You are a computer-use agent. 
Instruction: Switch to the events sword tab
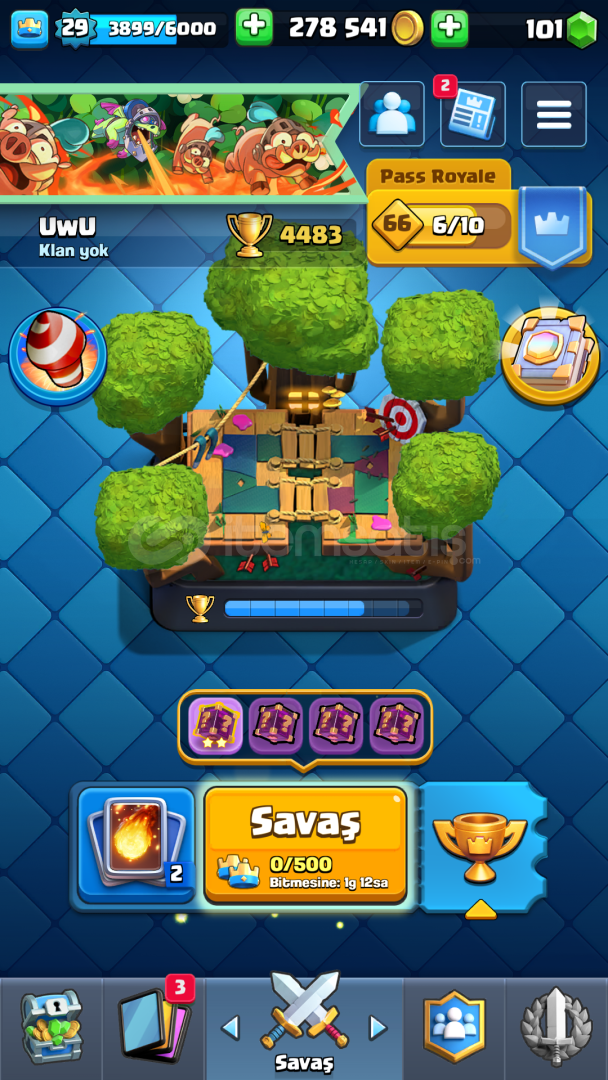click(x=556, y=1028)
